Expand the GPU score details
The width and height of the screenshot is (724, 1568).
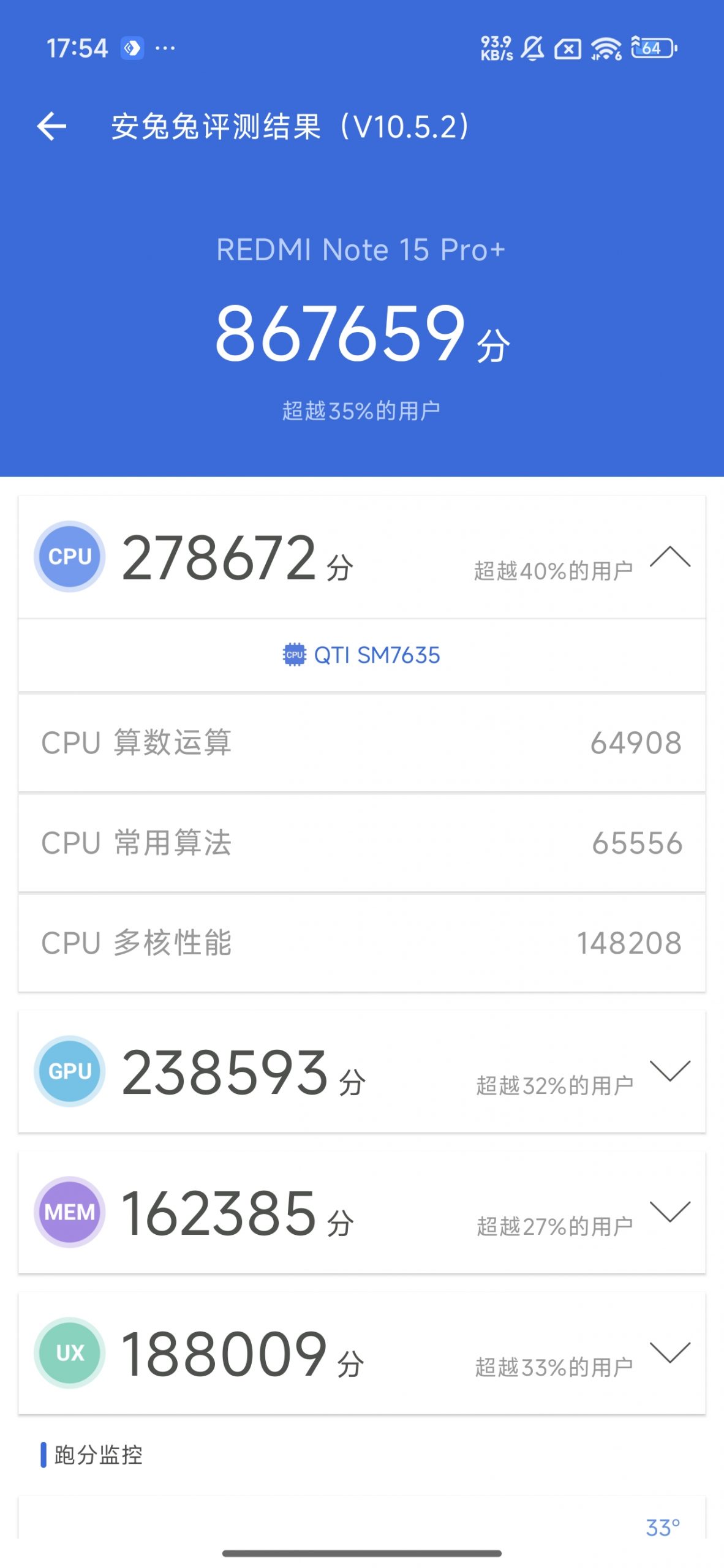point(669,1071)
